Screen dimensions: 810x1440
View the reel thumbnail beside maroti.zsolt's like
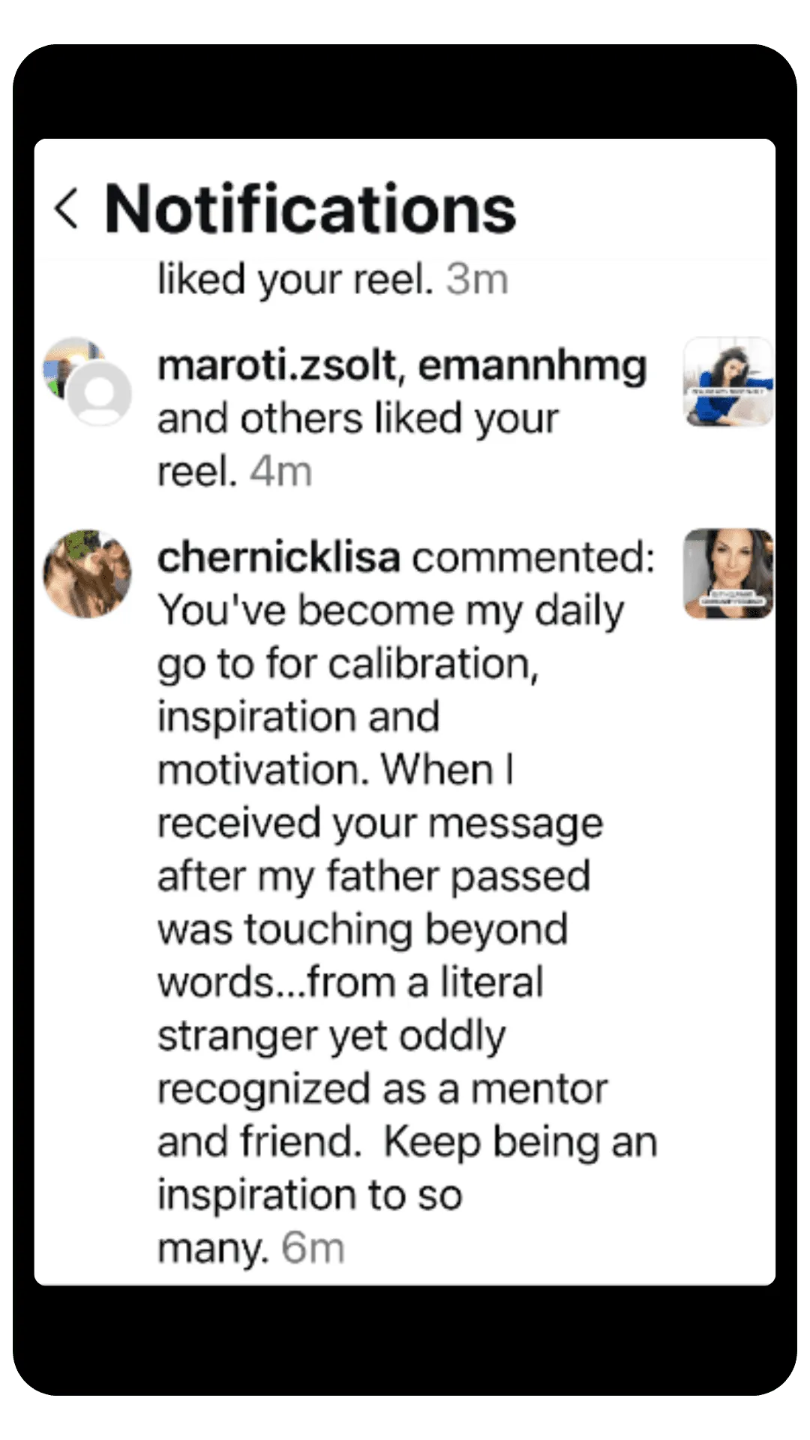(728, 382)
